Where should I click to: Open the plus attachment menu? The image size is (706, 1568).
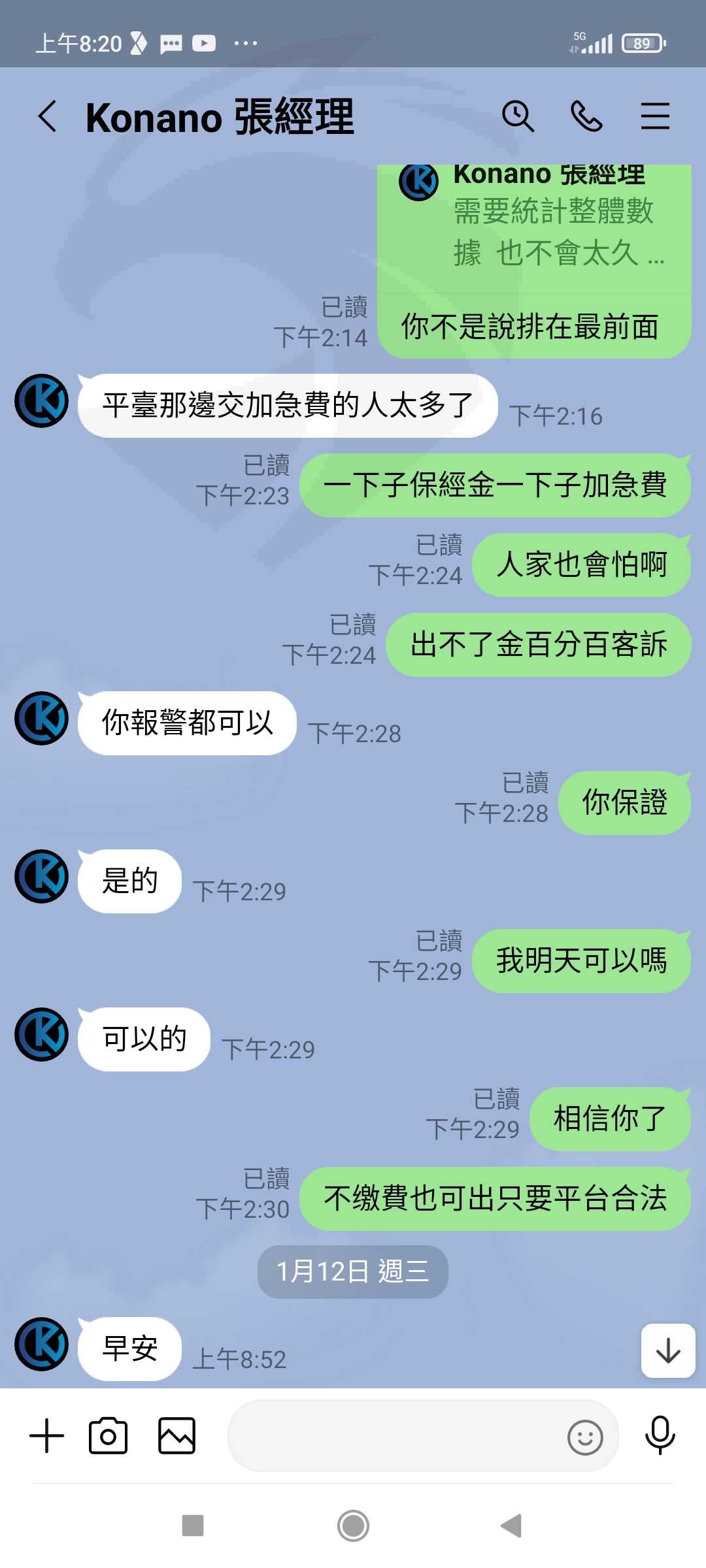click(x=47, y=1436)
